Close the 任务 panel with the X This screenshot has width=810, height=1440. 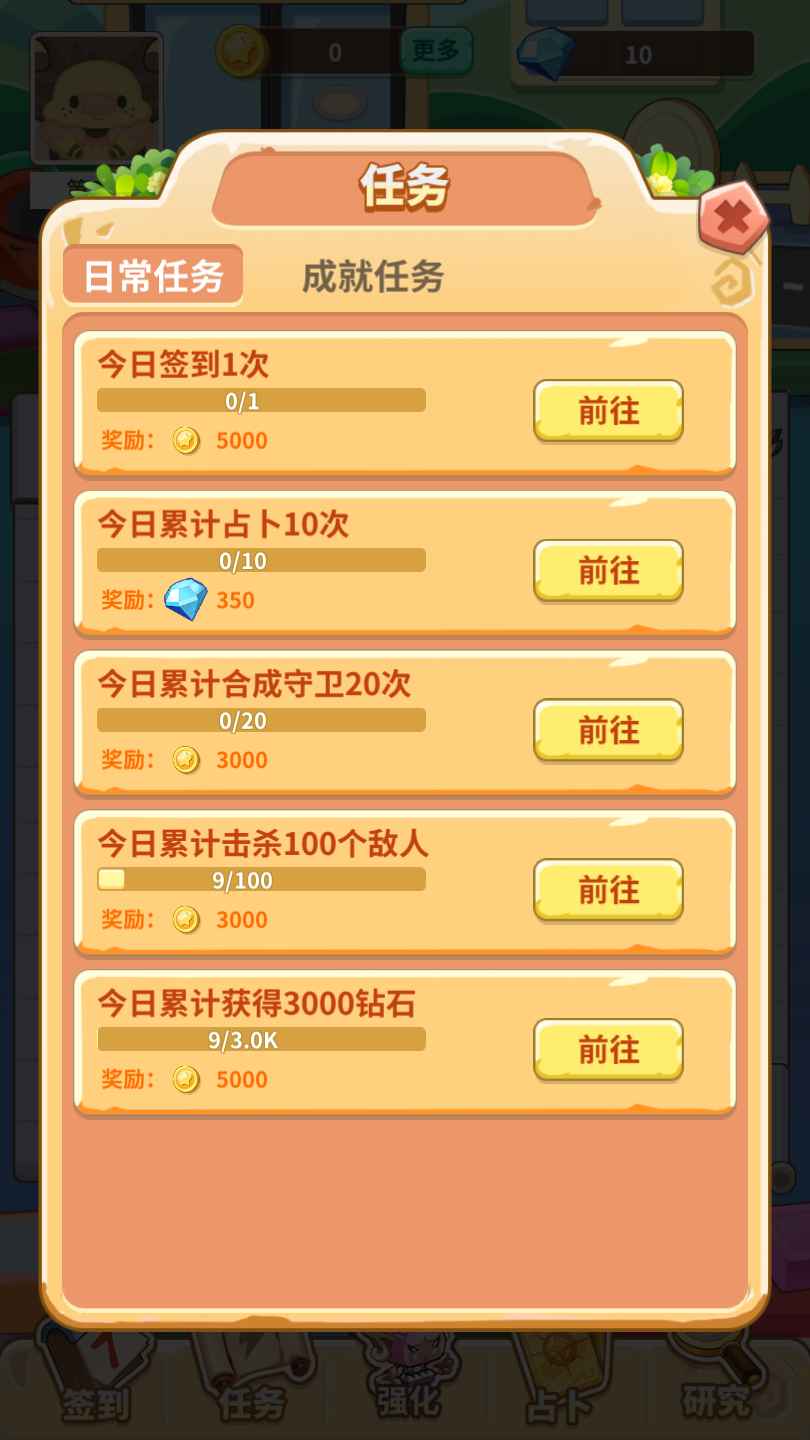[731, 218]
